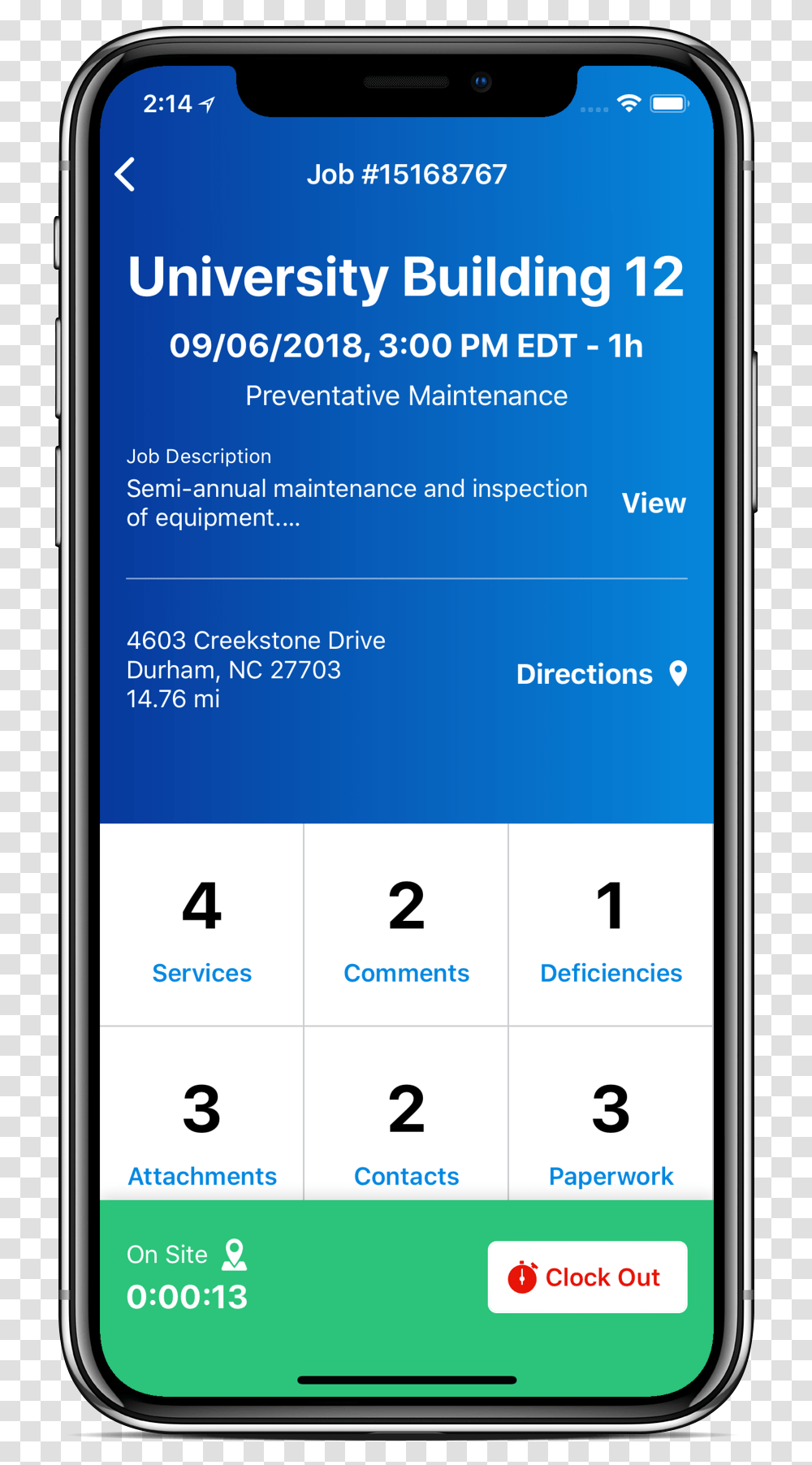Open the Paperwork tile
The height and width of the screenshot is (1465, 812).
(x=611, y=1129)
